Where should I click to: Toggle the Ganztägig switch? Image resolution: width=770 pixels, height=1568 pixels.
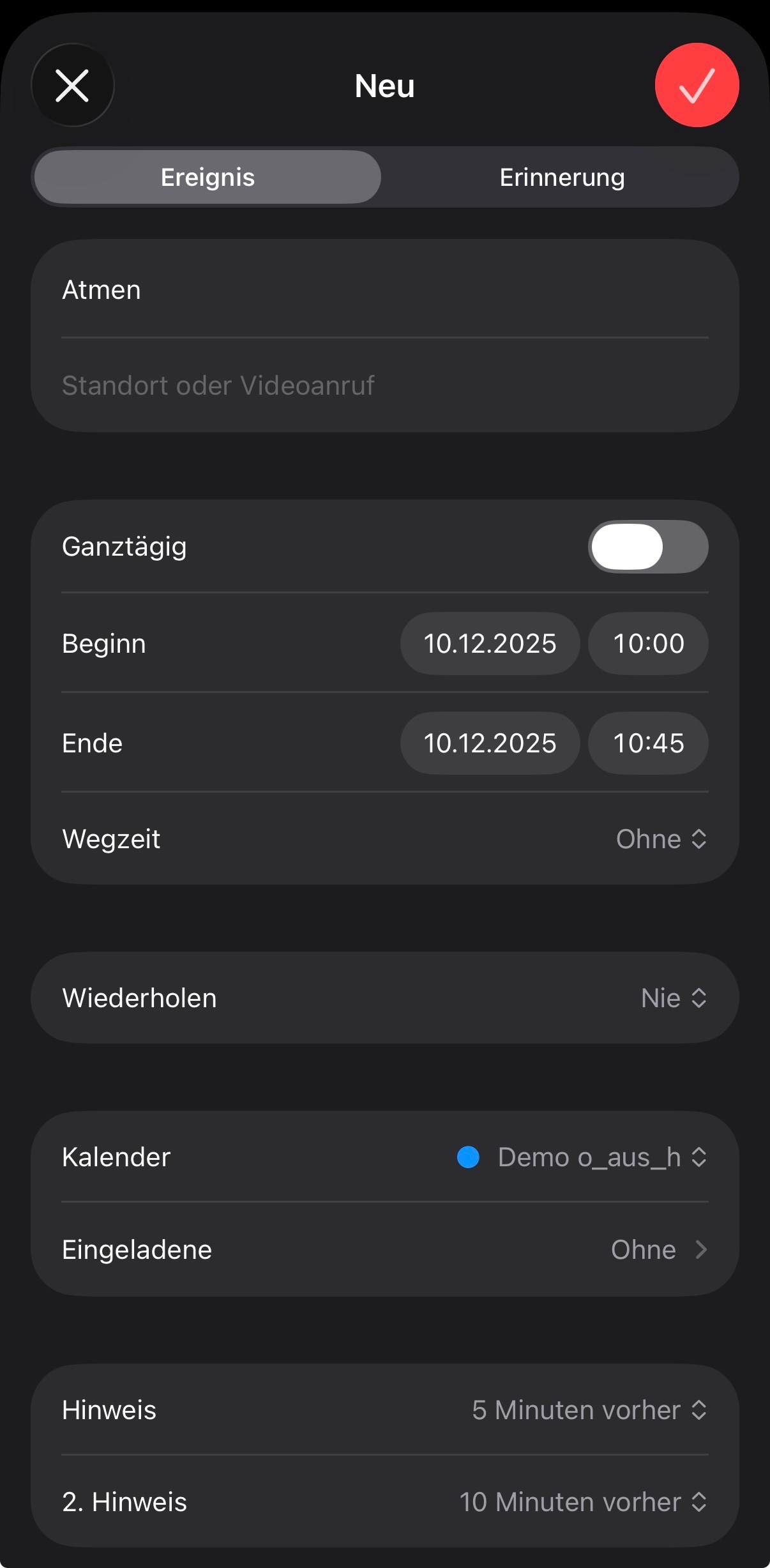[x=648, y=547]
